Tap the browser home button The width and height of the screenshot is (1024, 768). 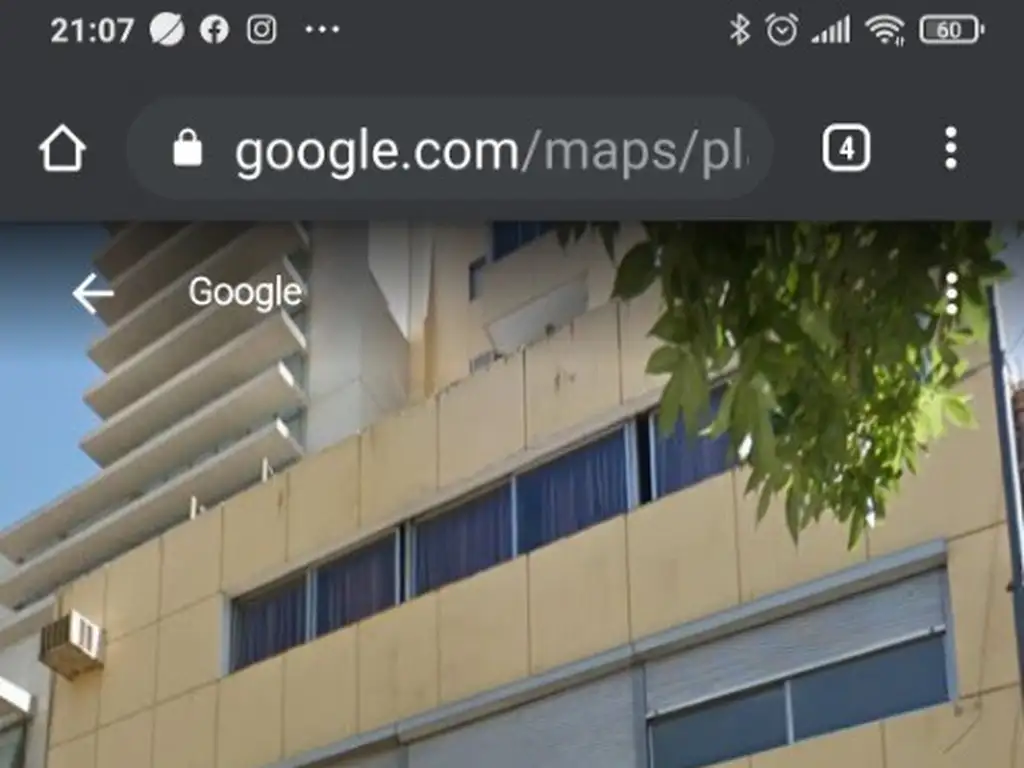point(62,150)
